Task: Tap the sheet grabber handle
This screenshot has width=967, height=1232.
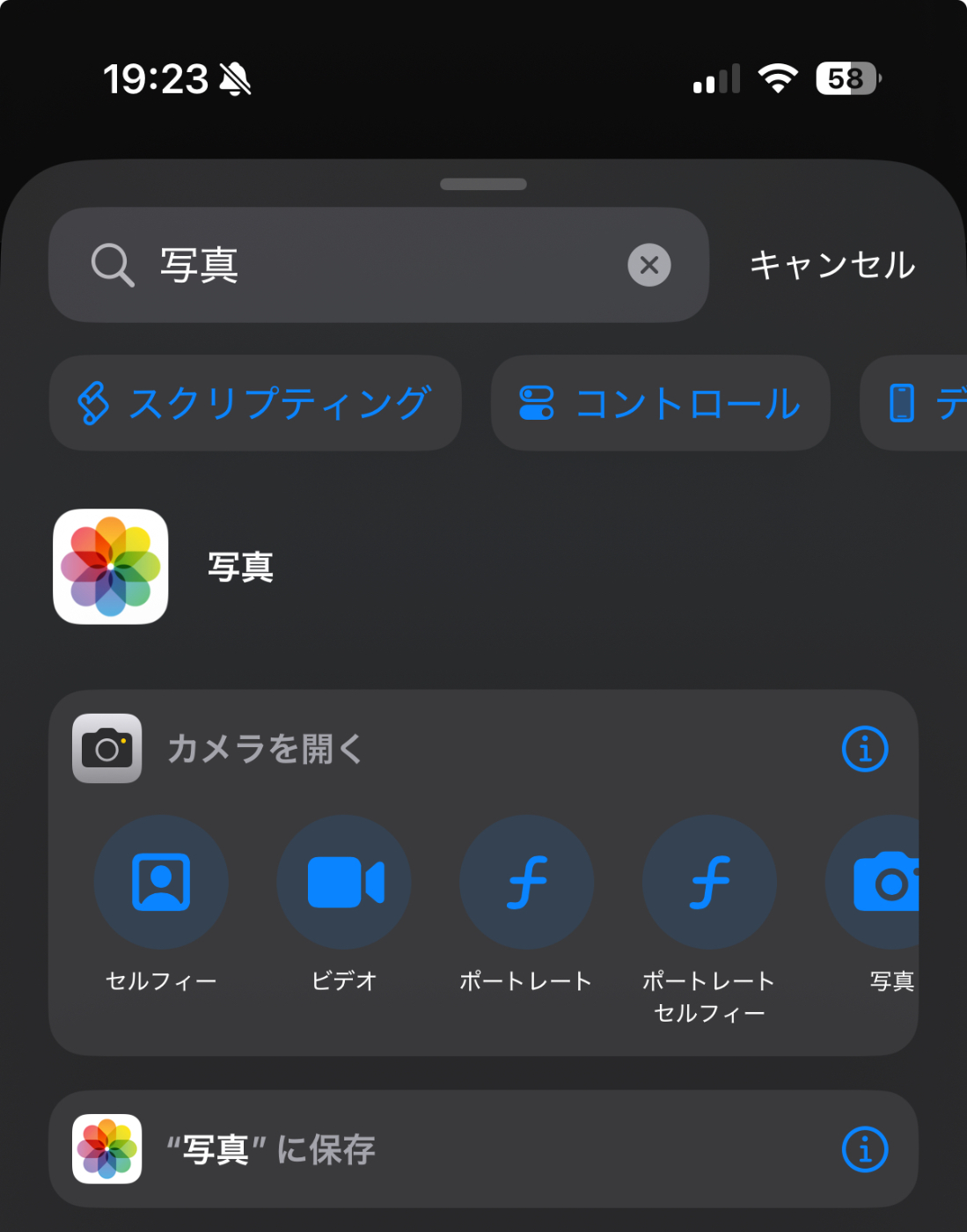Action: (x=483, y=184)
